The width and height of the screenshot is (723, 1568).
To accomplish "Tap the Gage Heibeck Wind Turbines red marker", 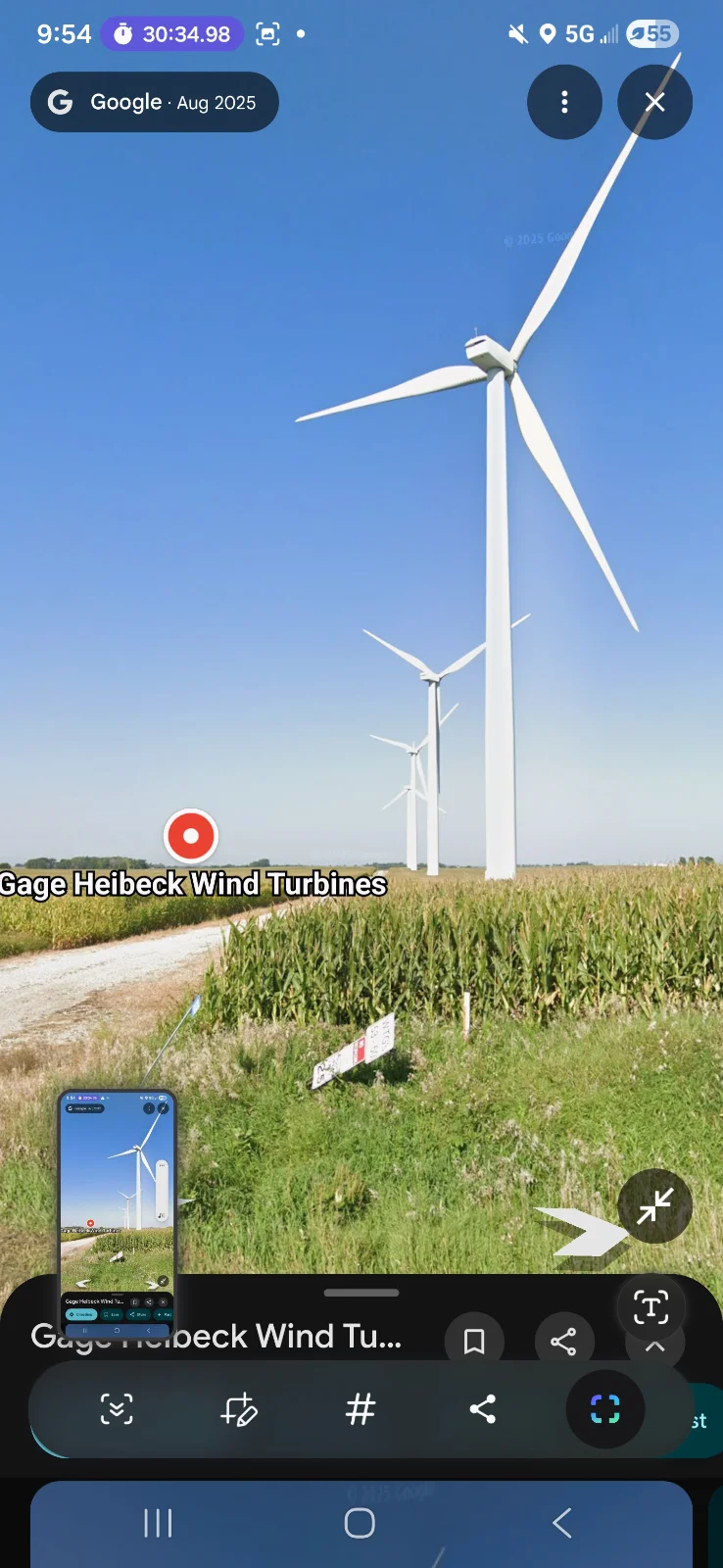I will [191, 836].
